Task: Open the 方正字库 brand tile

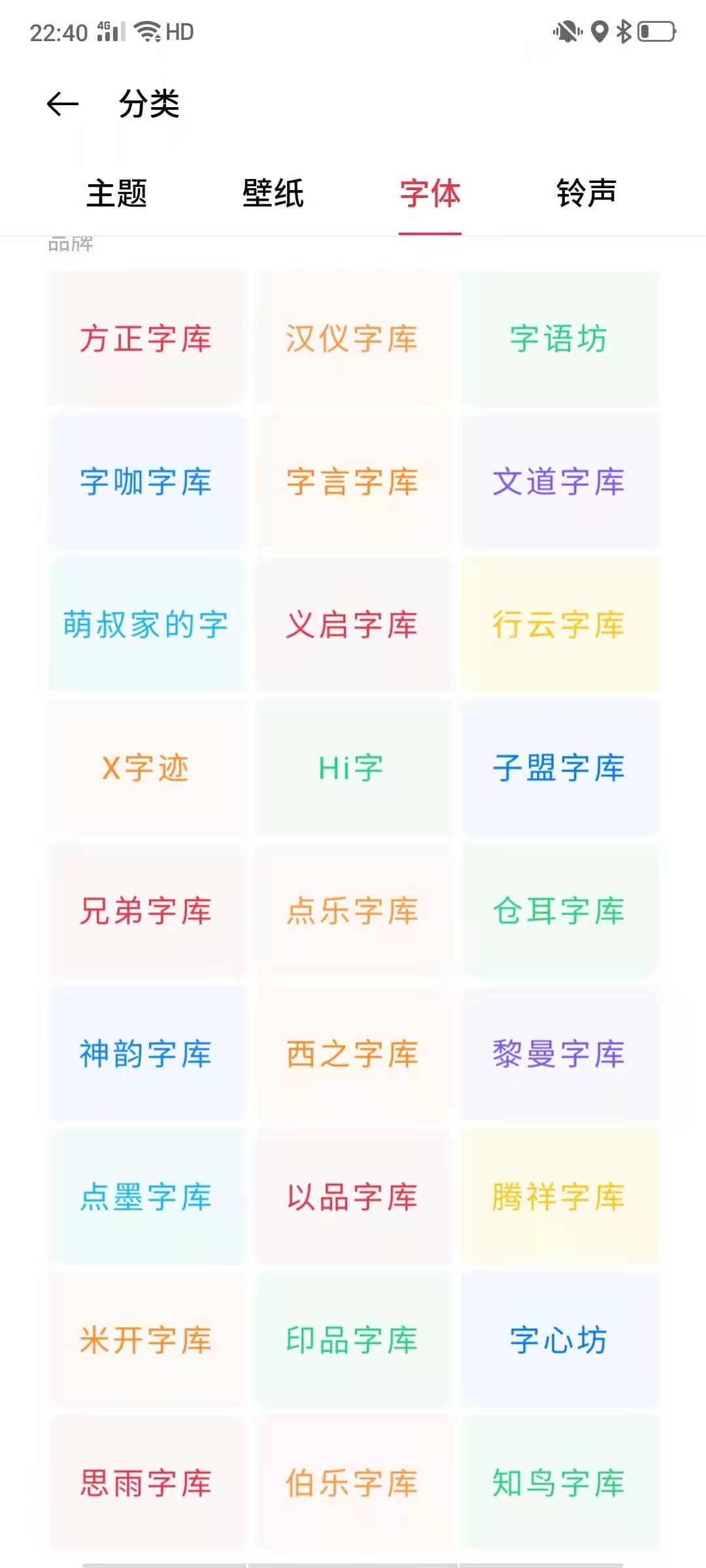Action: (146, 339)
